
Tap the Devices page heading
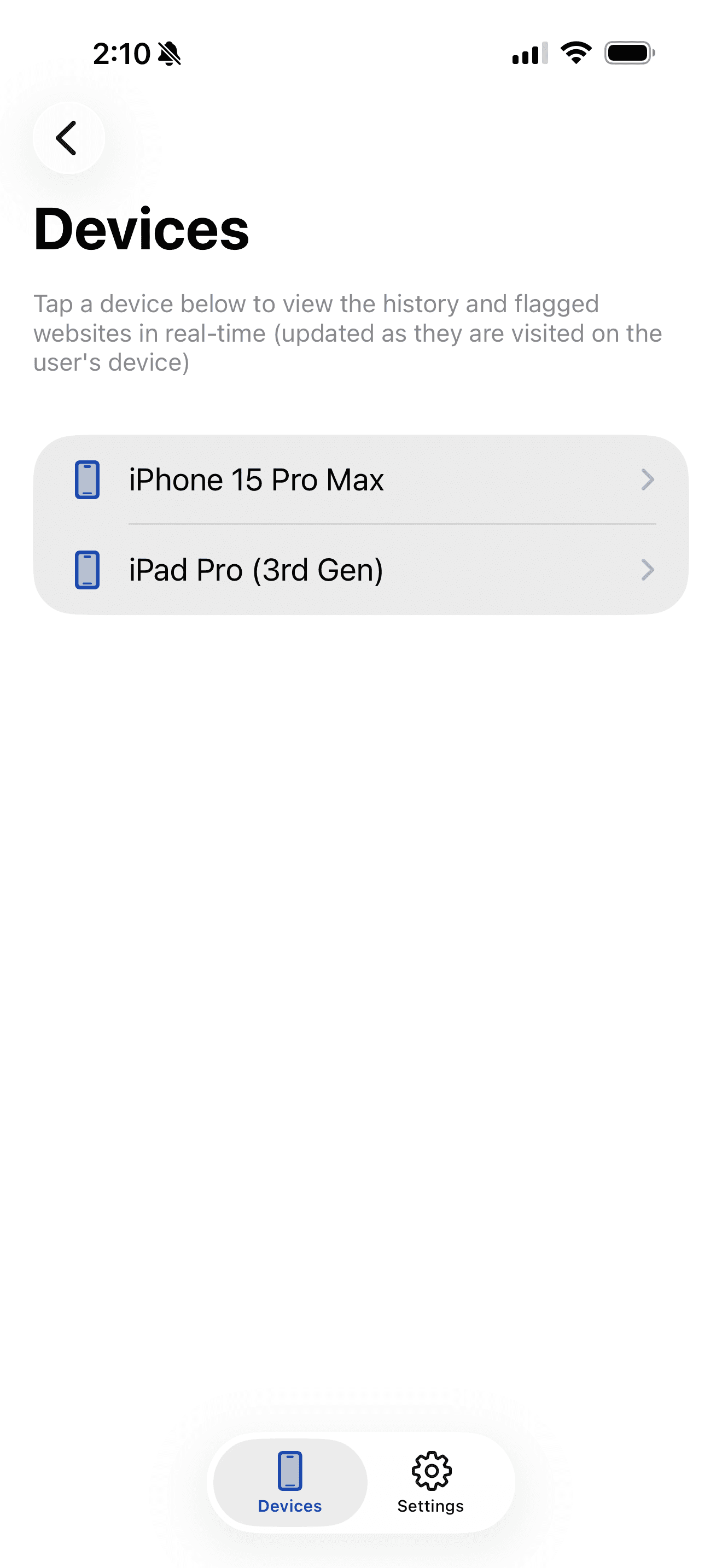coord(142,230)
